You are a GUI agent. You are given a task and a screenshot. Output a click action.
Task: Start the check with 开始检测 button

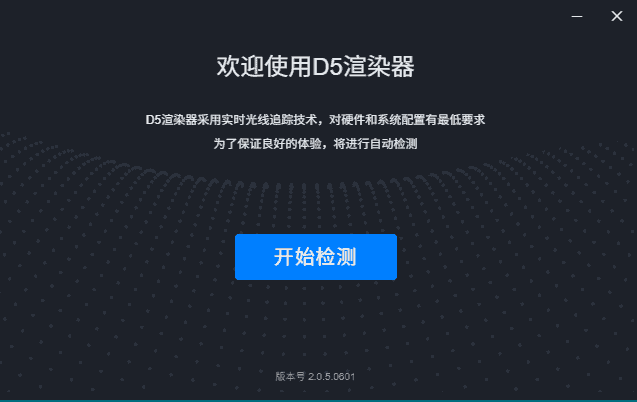316,257
